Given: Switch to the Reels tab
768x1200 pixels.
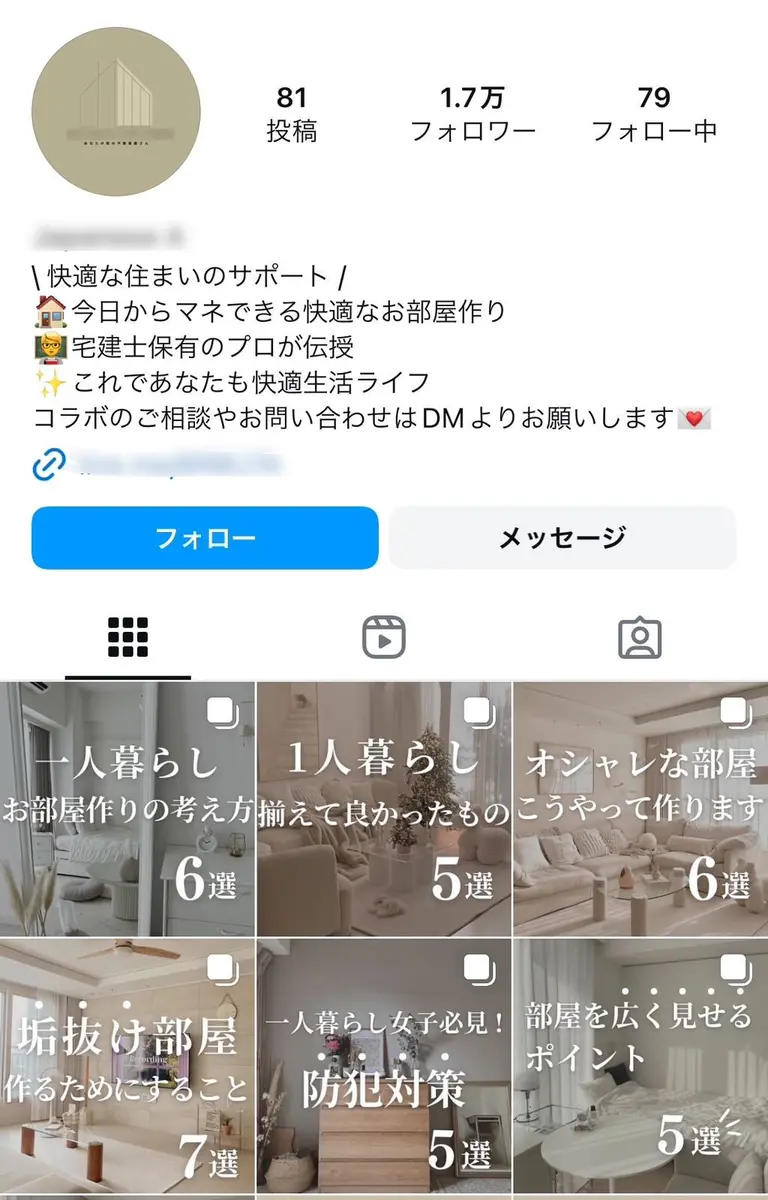Looking at the screenshot, I should coord(384,637).
